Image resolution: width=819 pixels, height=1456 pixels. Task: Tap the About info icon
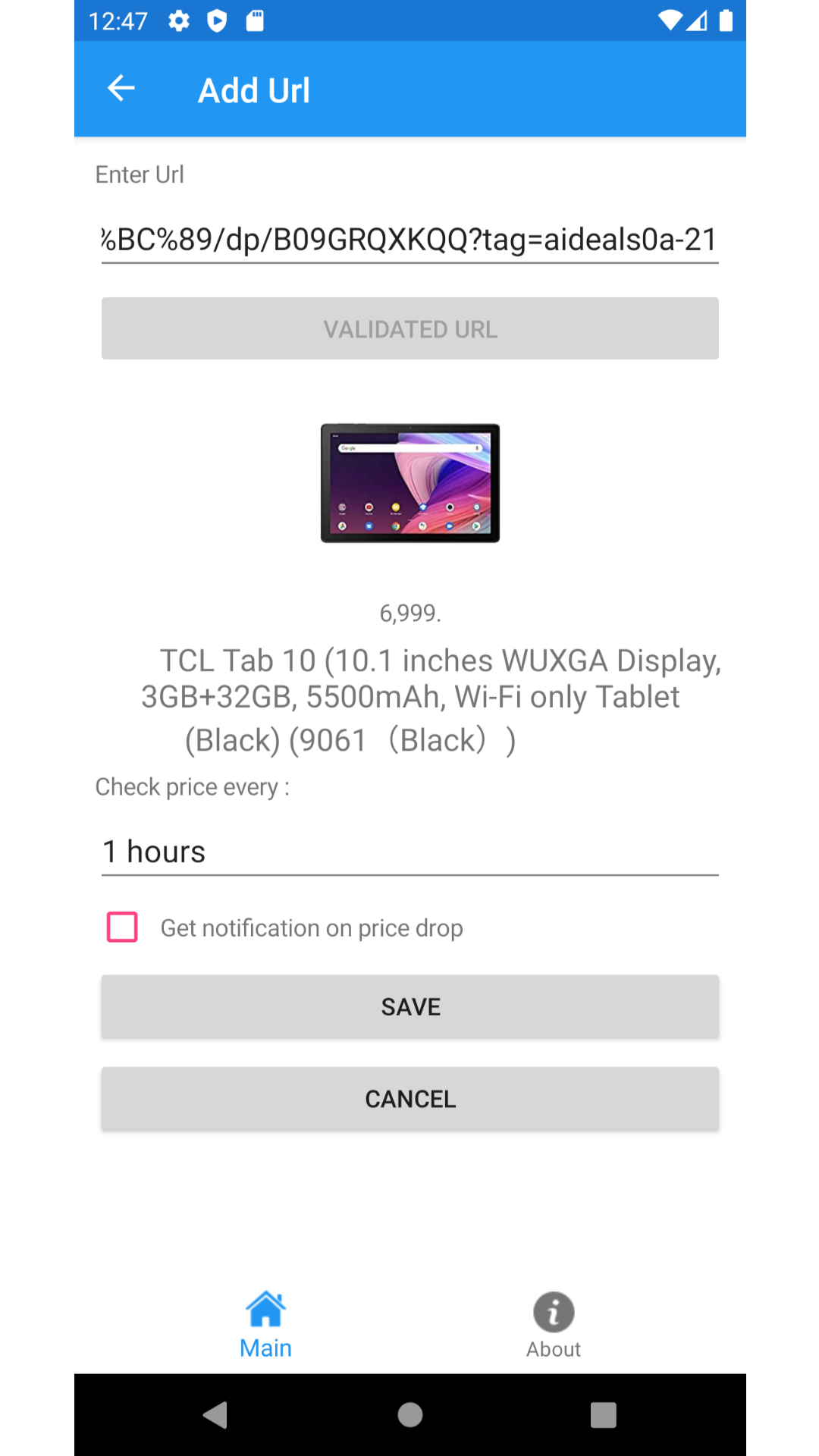[553, 1312]
